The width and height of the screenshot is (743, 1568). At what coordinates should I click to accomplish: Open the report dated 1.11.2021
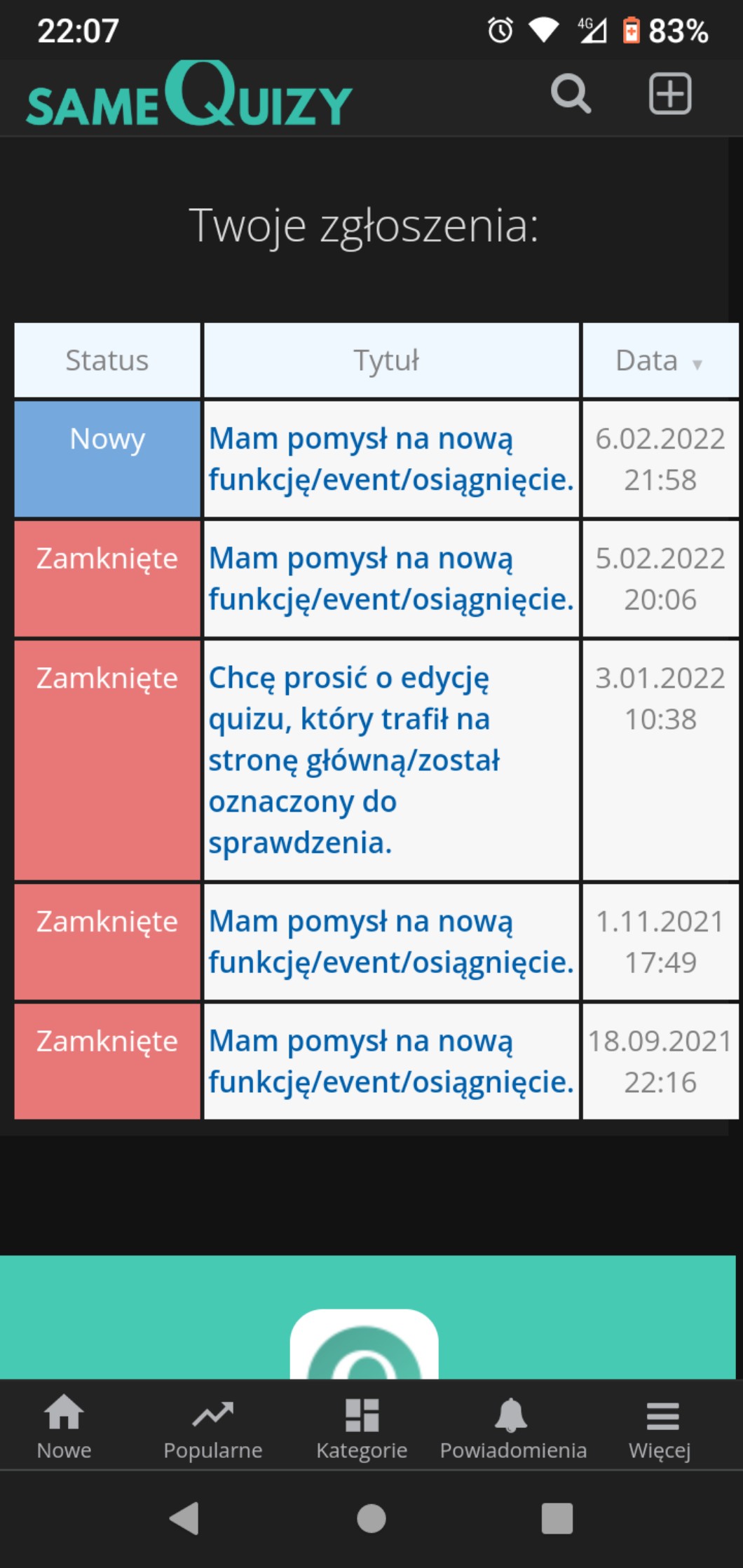[390, 942]
